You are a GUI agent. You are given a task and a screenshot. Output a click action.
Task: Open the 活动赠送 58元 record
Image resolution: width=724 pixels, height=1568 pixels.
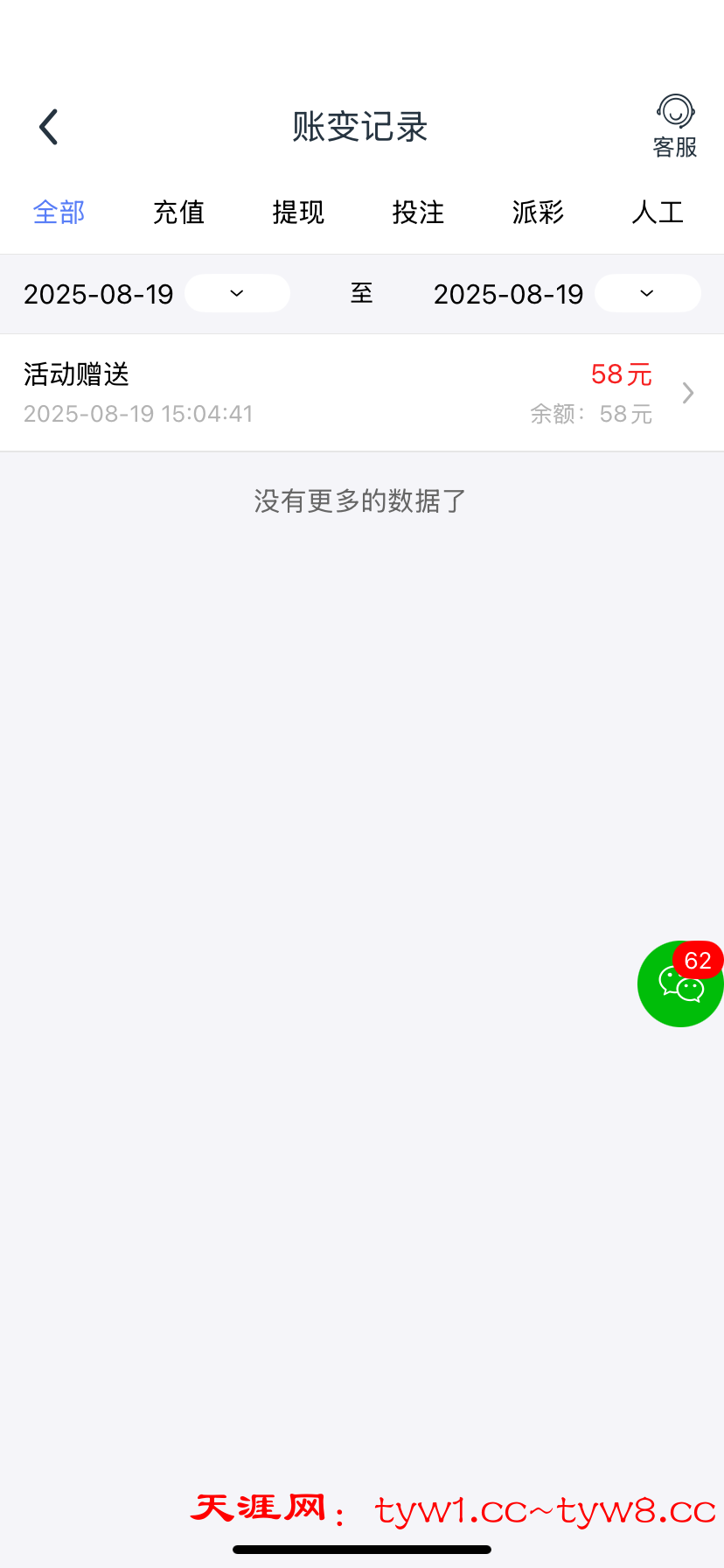[361, 393]
